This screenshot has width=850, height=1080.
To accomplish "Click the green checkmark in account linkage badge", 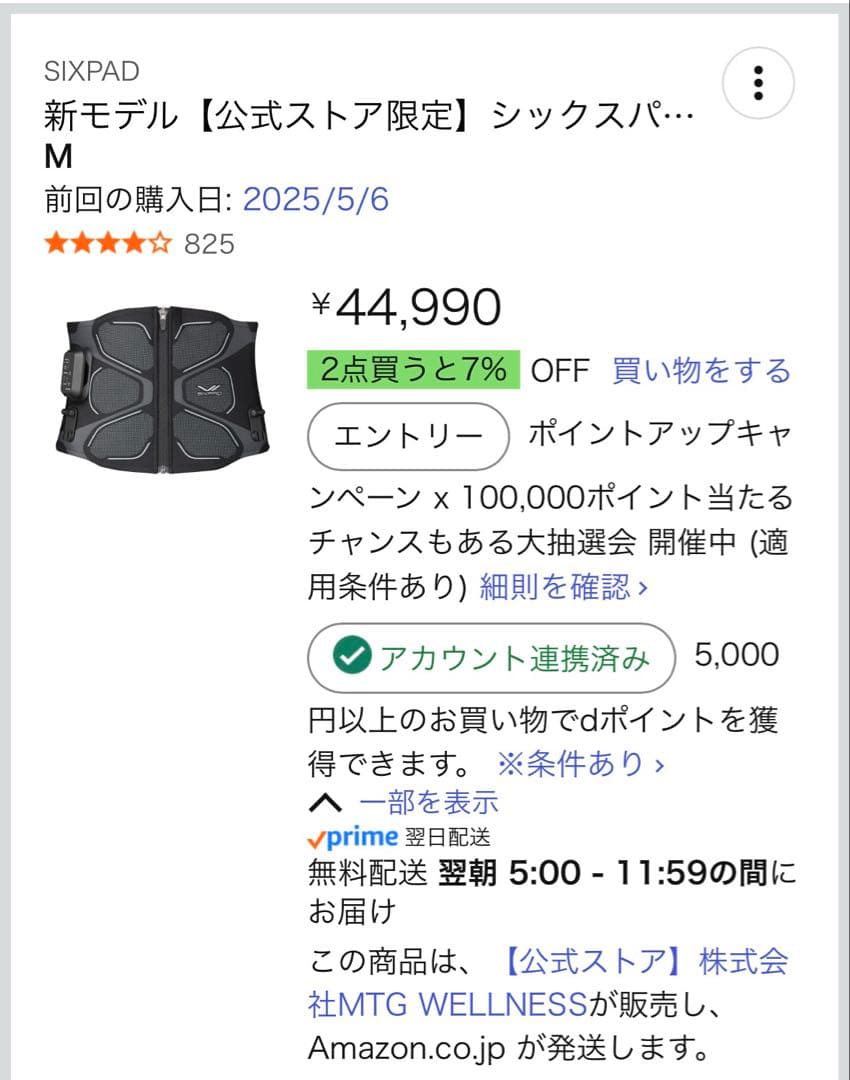I will (352, 655).
